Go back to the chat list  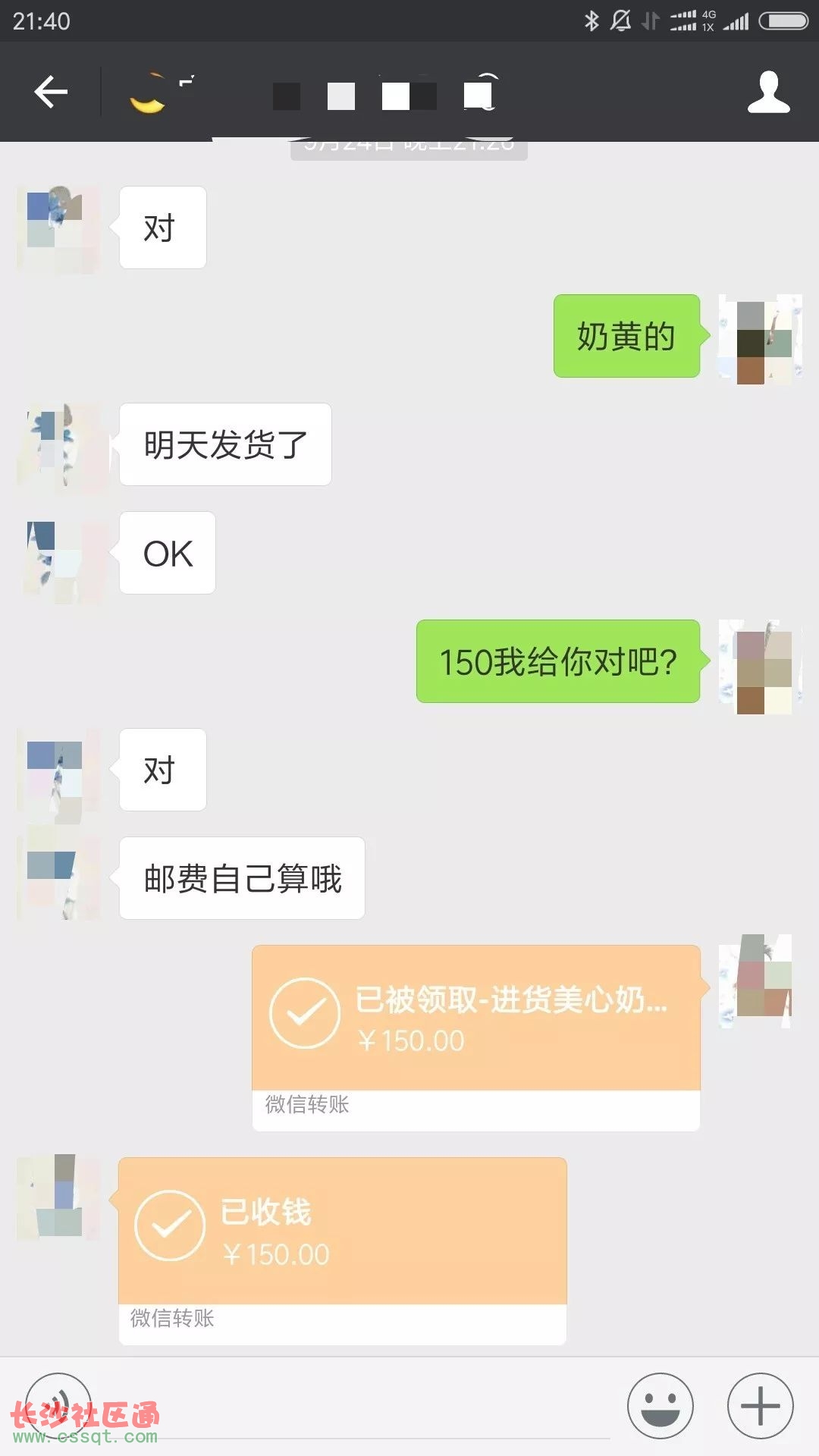pos(51,93)
